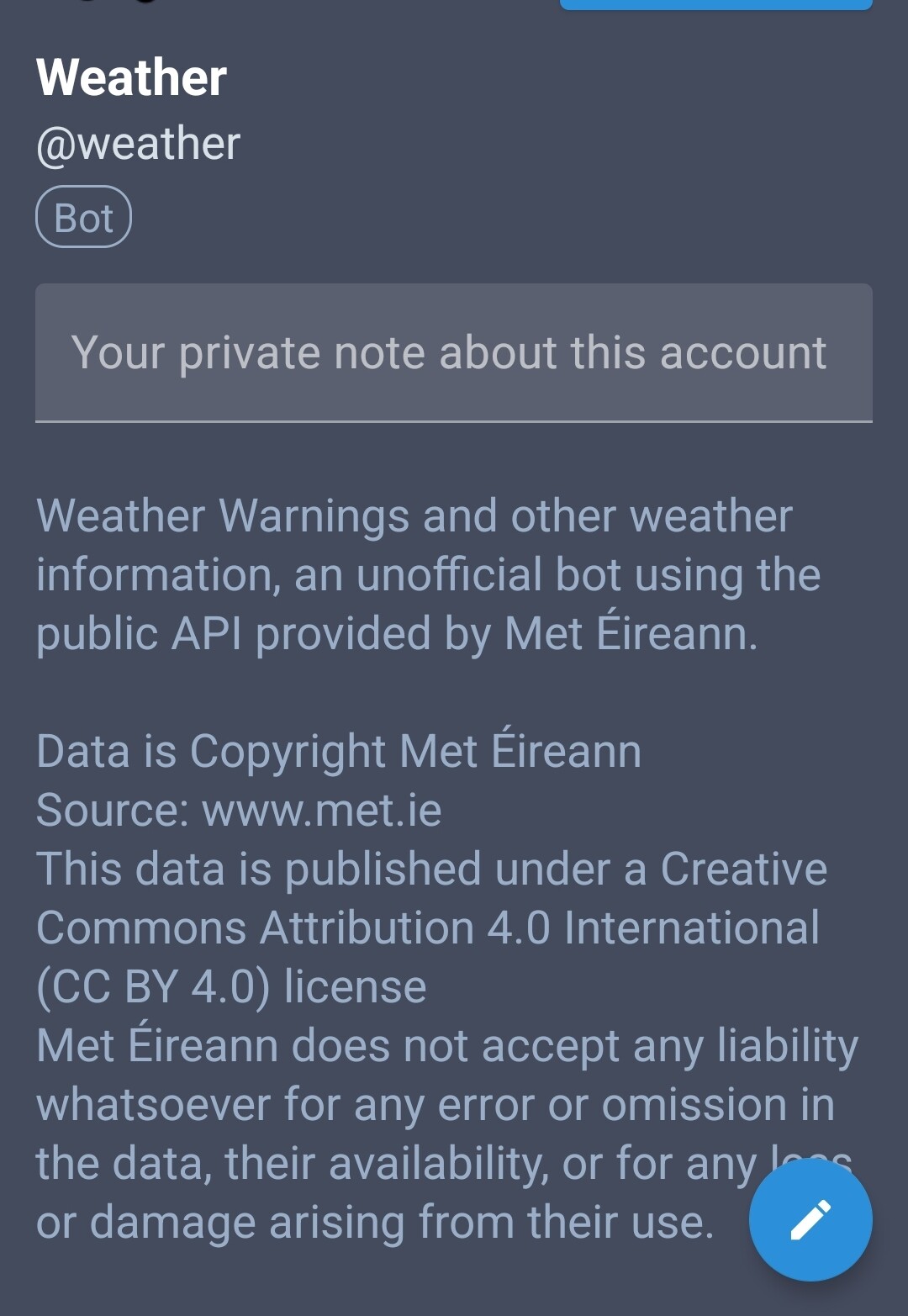908x1316 pixels.
Task: Tap the private note field for this account
Action: click(x=453, y=352)
